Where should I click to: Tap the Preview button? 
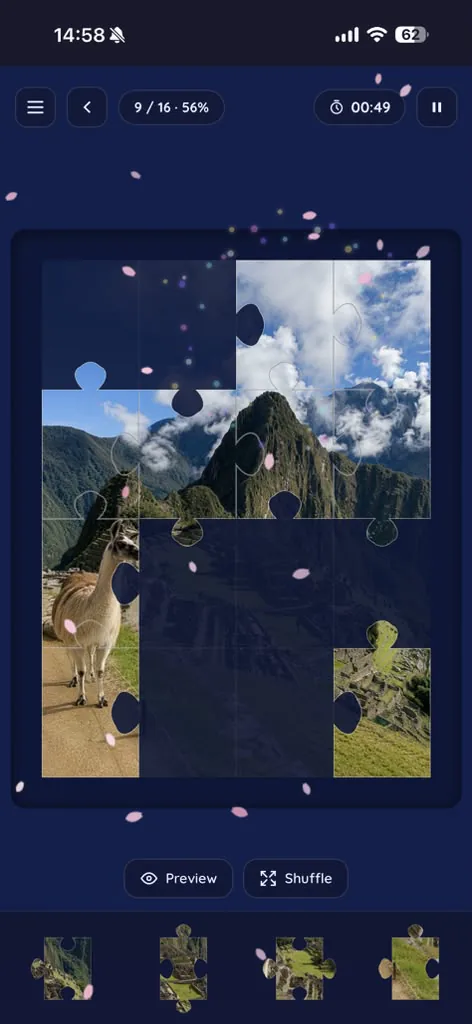pyautogui.click(x=178, y=878)
